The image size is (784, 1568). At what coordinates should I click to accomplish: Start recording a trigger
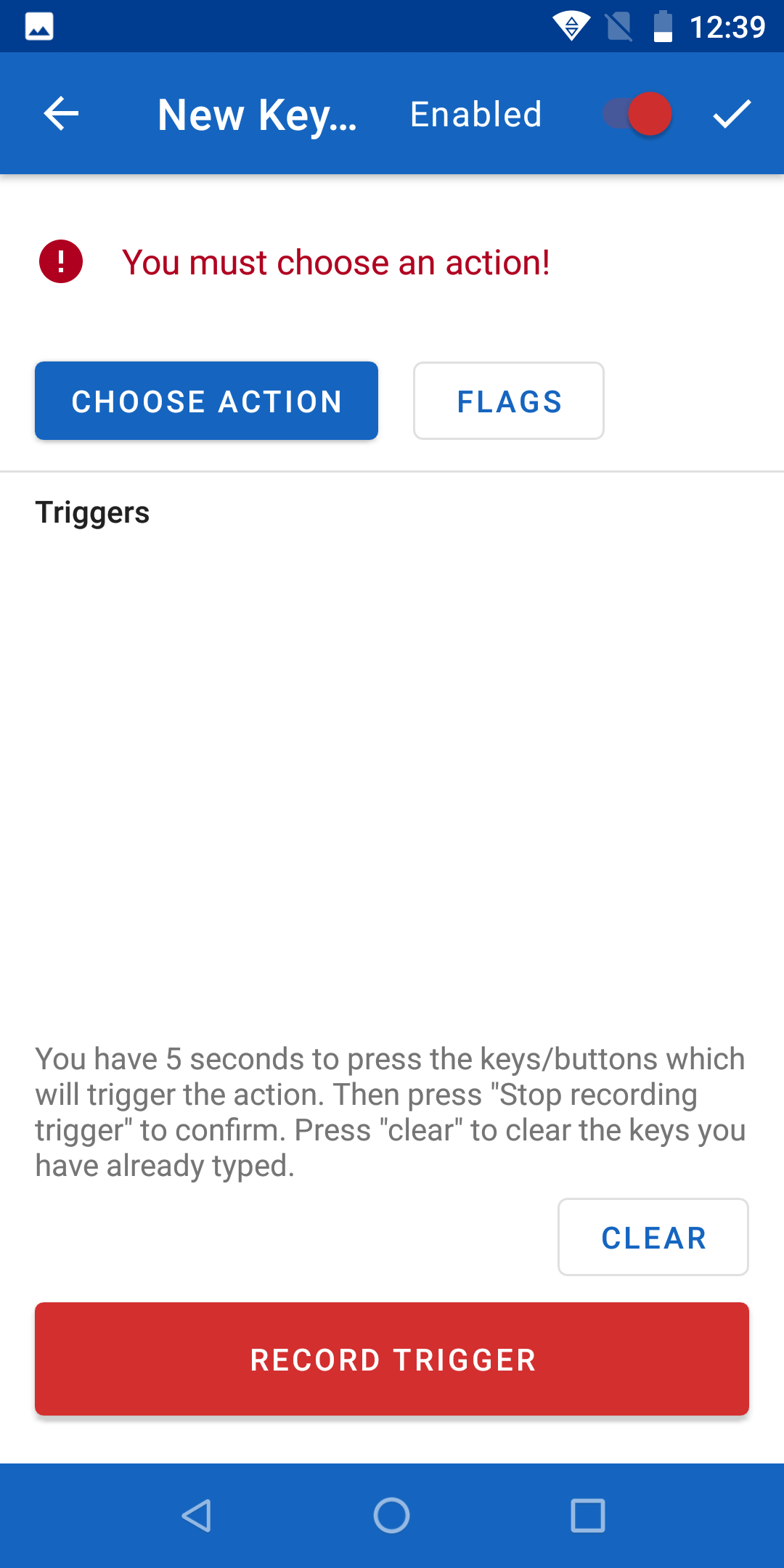pyautogui.click(x=392, y=1359)
